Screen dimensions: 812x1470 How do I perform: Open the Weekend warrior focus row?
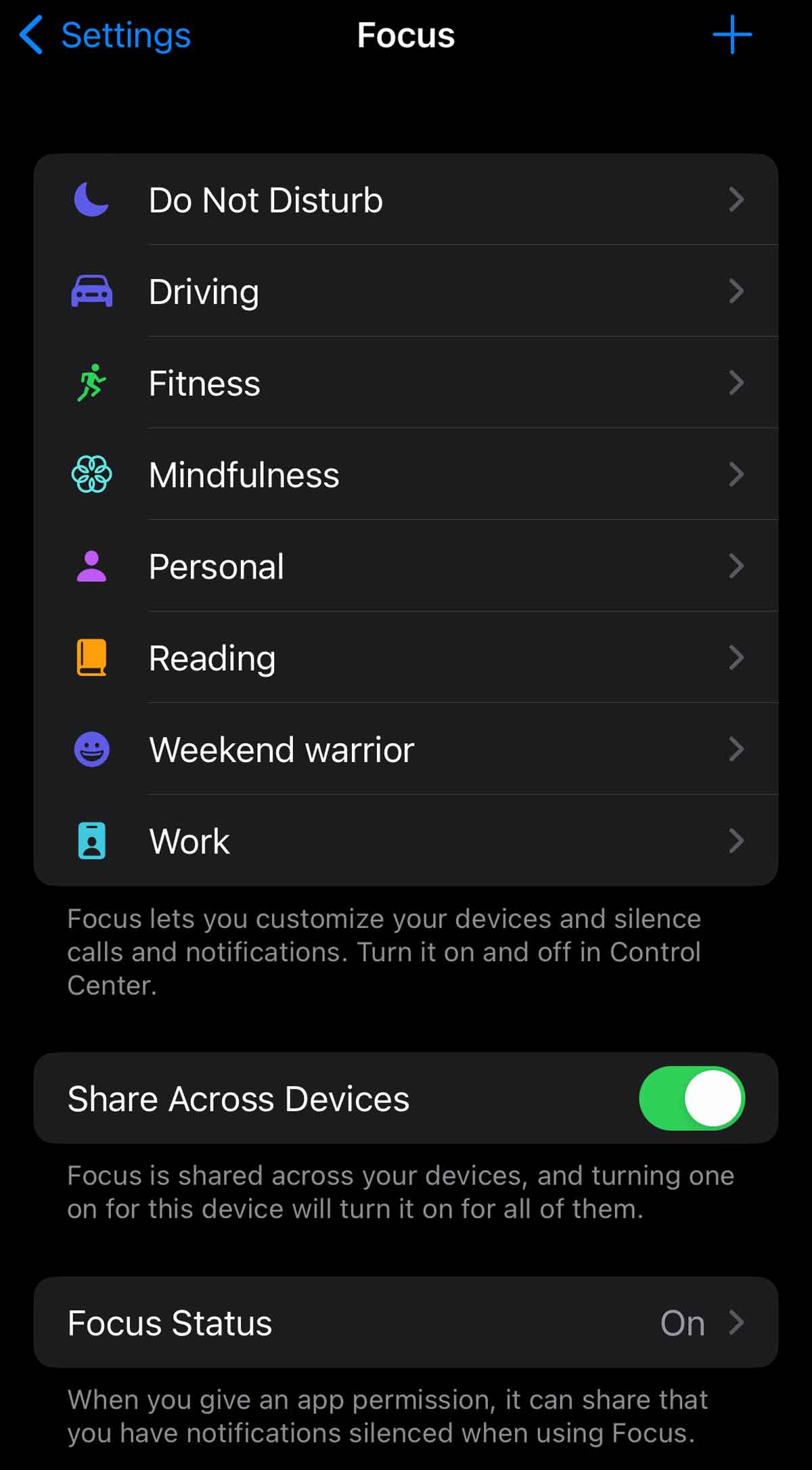[406, 750]
